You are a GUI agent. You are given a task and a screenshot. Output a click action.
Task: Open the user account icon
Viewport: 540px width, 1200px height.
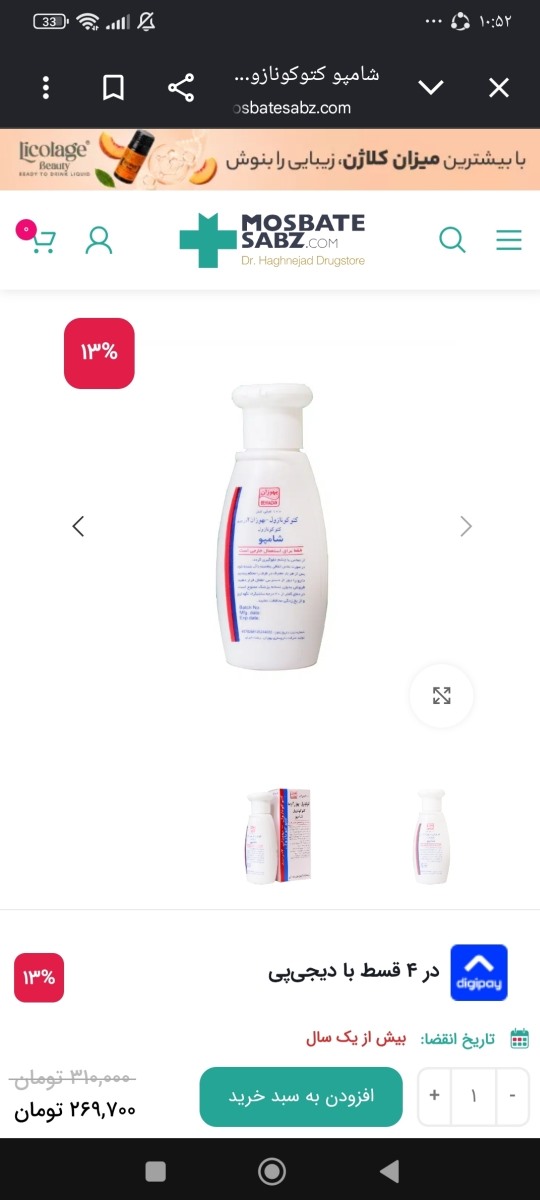[99, 240]
